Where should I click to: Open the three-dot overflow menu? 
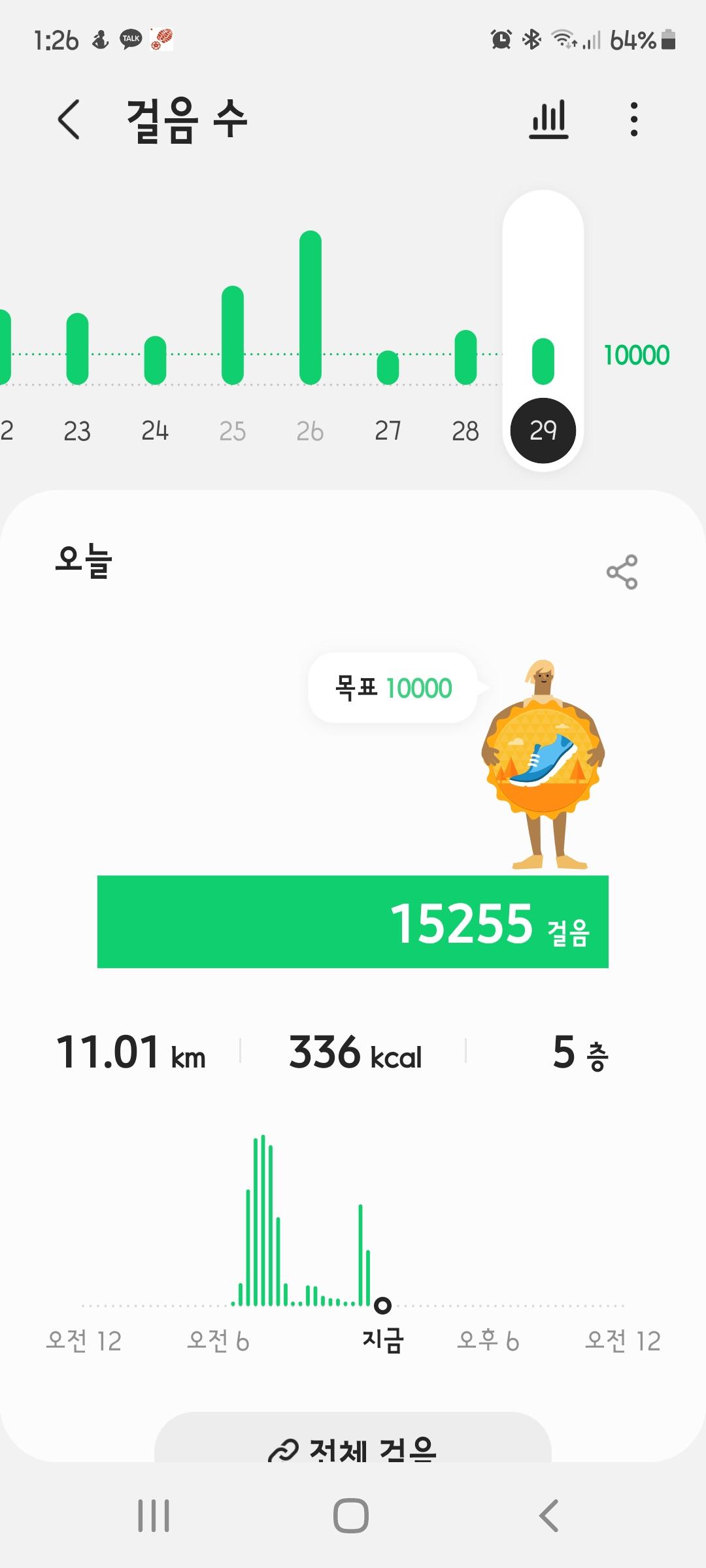(x=633, y=120)
